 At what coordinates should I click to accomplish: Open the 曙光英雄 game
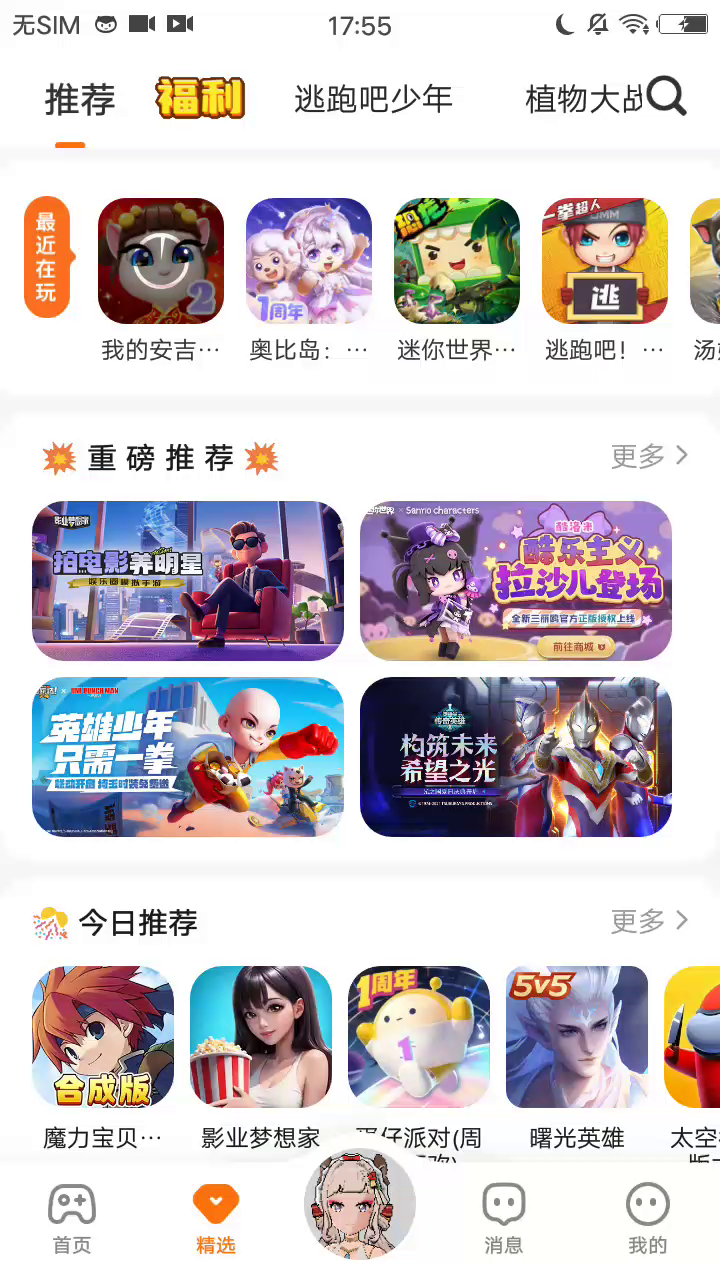[577, 1037]
